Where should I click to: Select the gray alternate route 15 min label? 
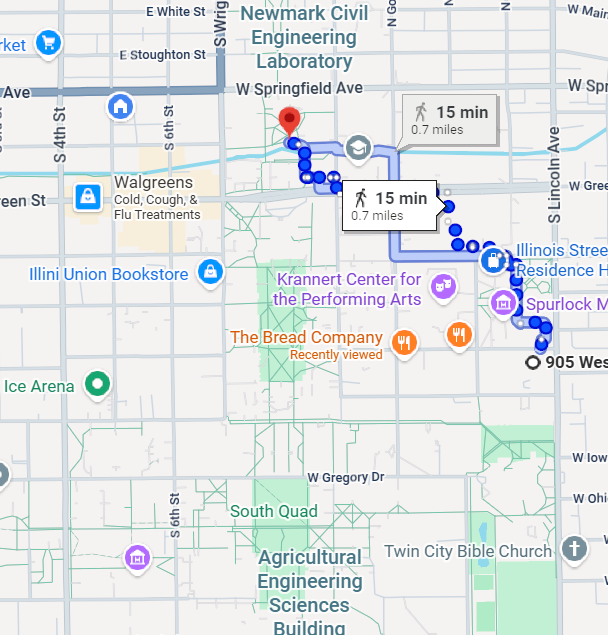click(451, 119)
